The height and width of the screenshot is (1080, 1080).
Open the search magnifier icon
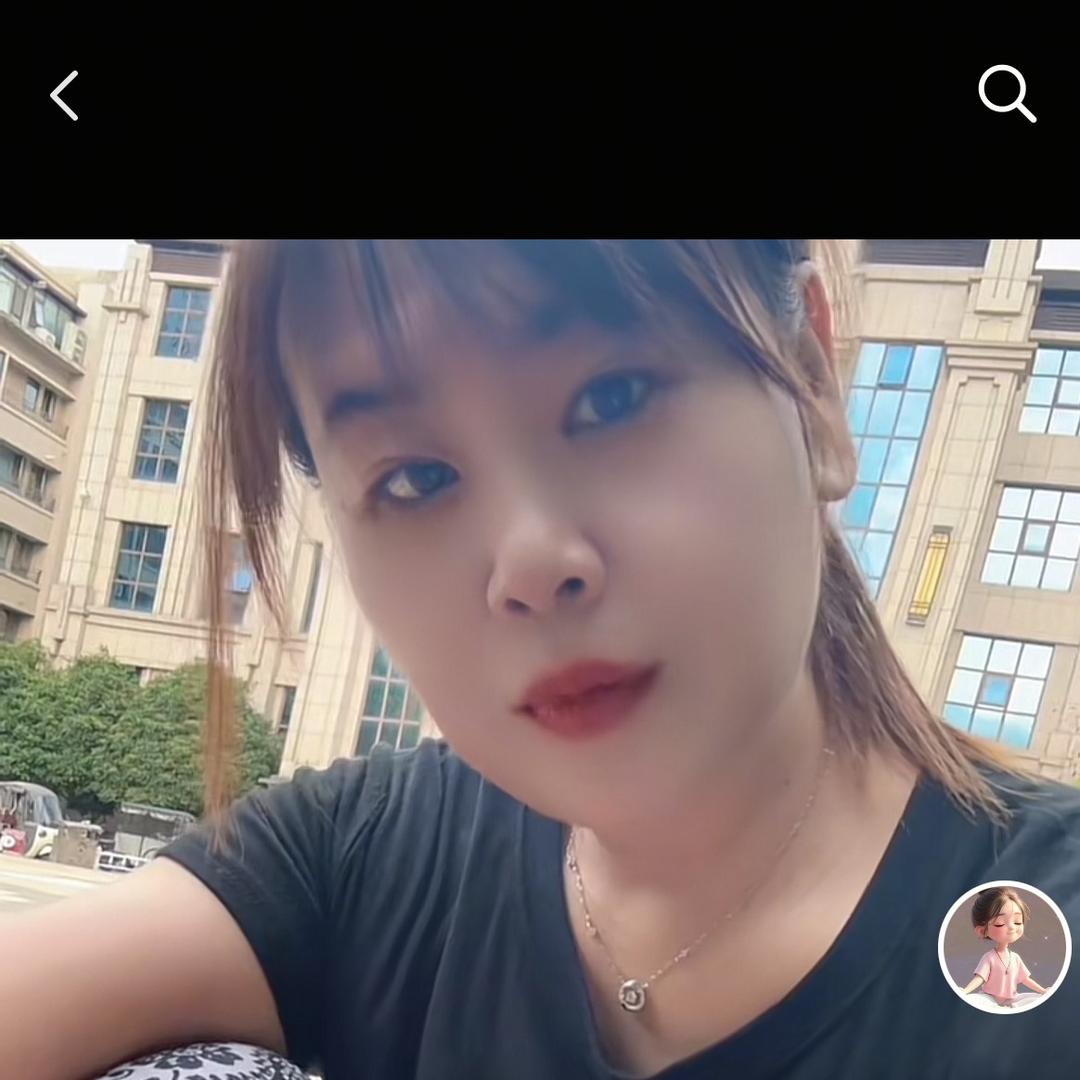(1005, 94)
